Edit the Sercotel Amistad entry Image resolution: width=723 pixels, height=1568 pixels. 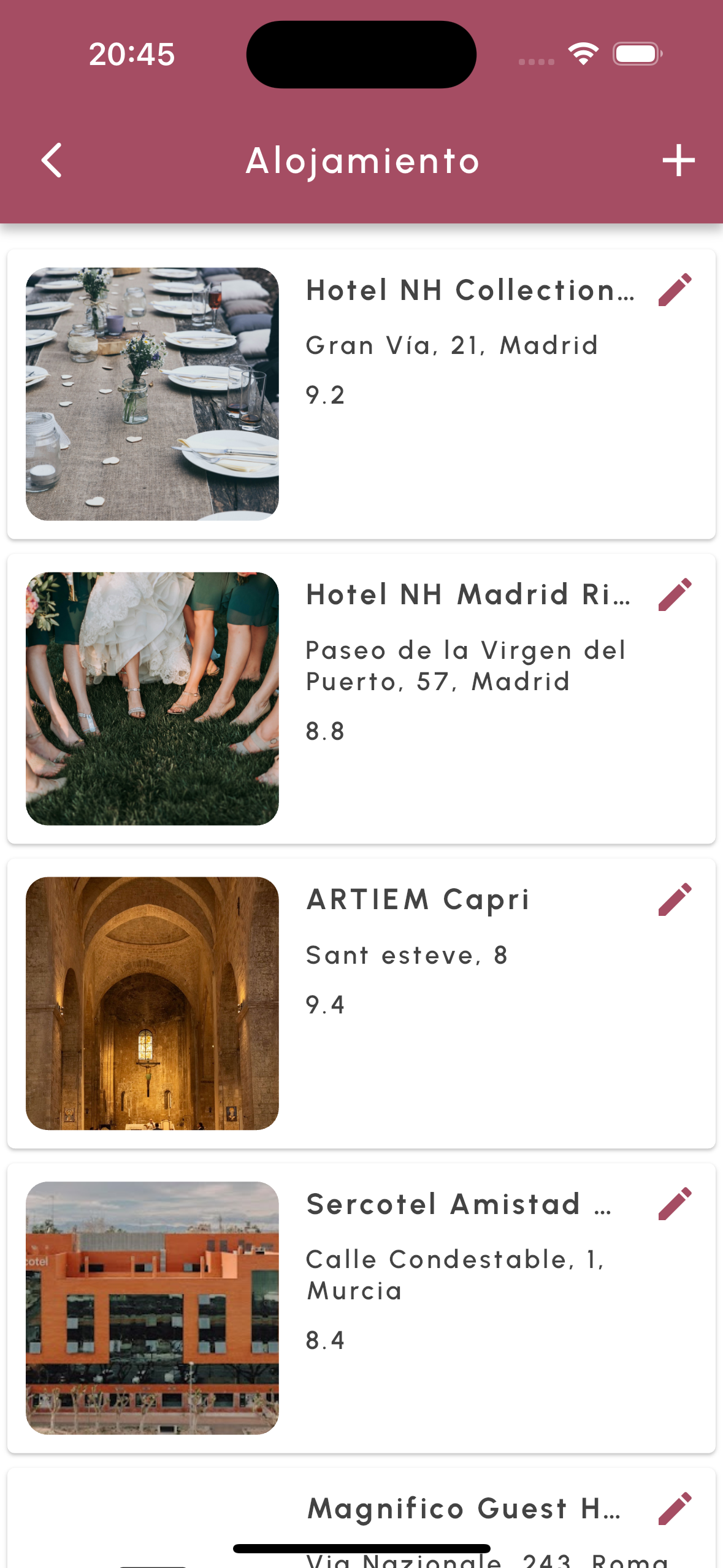click(x=675, y=1204)
